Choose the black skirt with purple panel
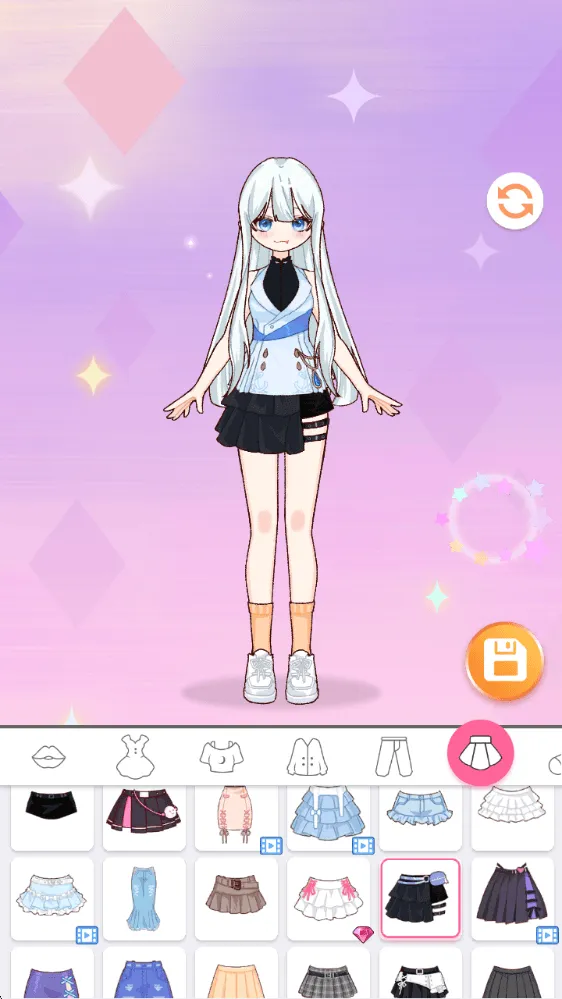562x999 pixels. [x=512, y=898]
